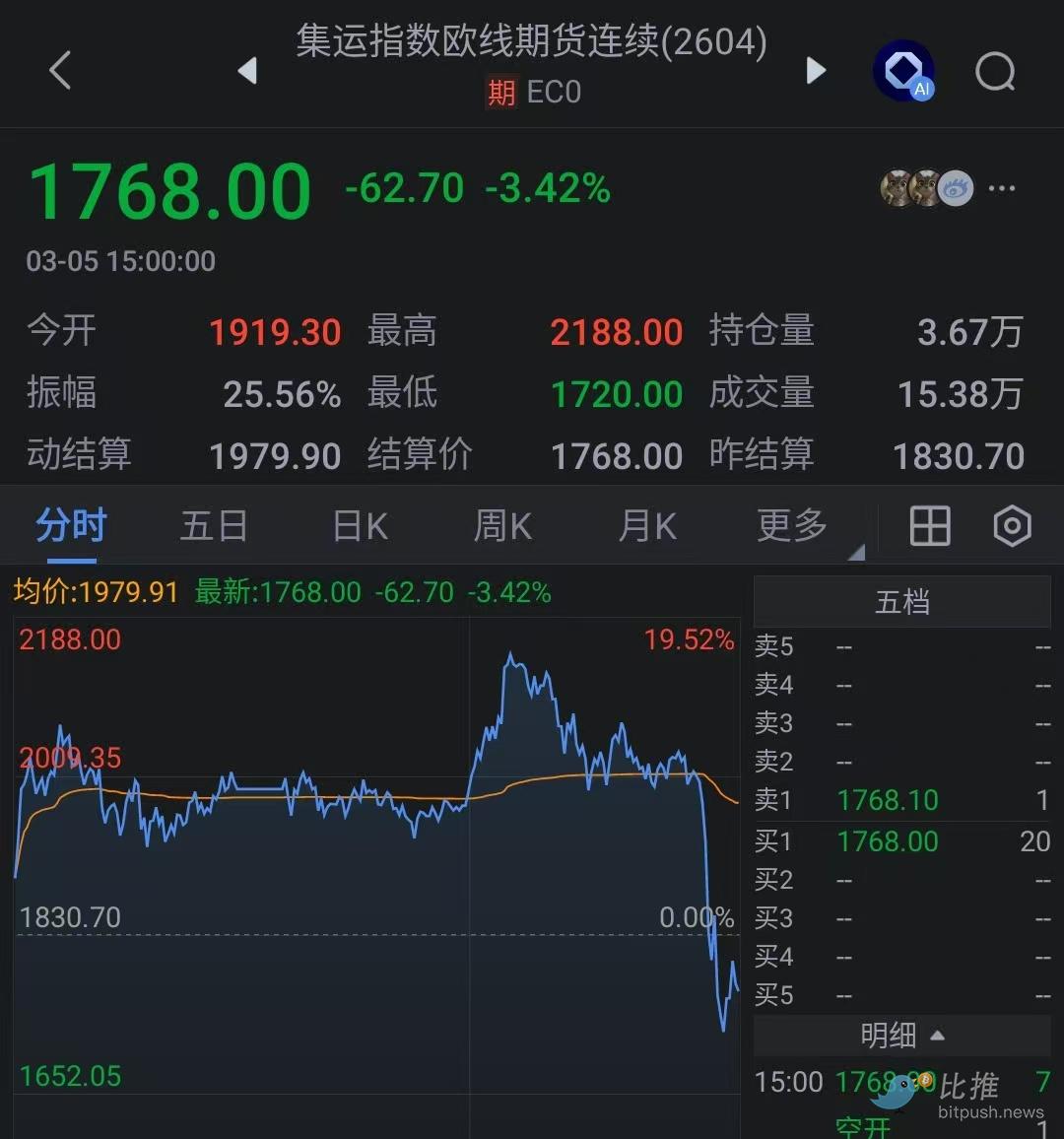Open chart settings hexagon icon
Image resolution: width=1064 pixels, height=1139 pixels.
click(x=1012, y=526)
